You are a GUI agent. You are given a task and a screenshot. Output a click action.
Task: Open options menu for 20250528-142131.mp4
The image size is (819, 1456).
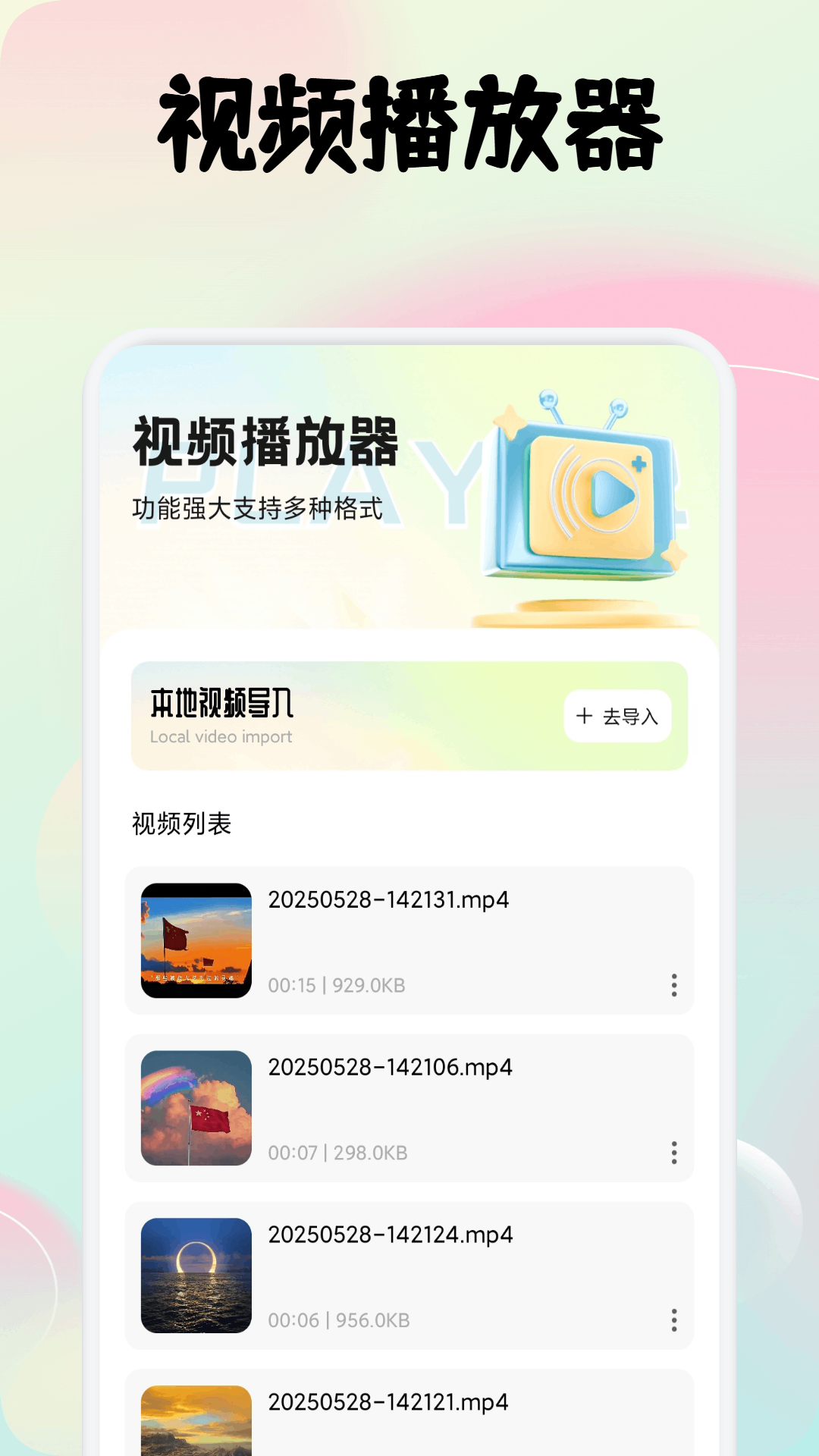673,986
